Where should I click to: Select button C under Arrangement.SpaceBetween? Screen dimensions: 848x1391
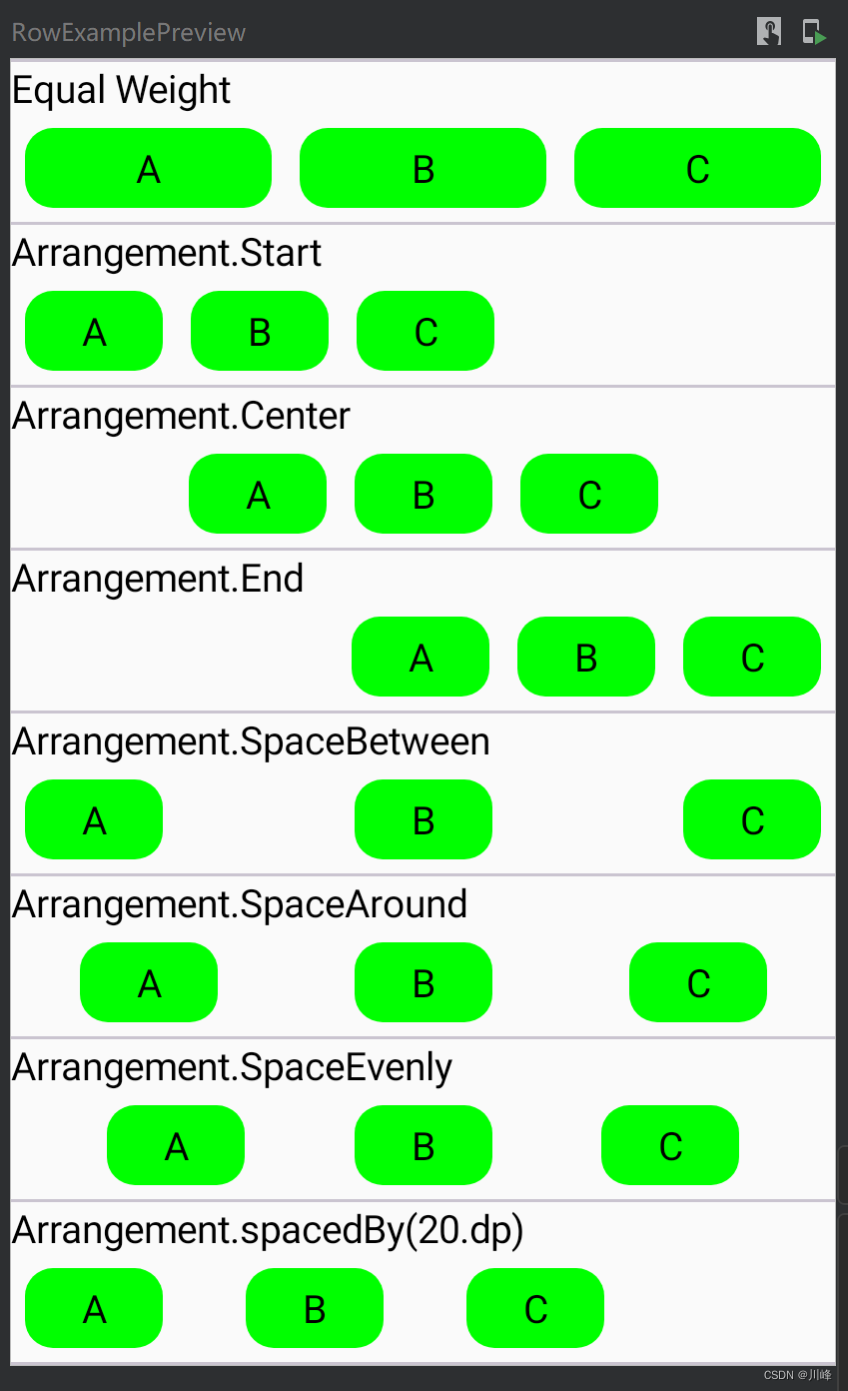pyautogui.click(x=752, y=820)
